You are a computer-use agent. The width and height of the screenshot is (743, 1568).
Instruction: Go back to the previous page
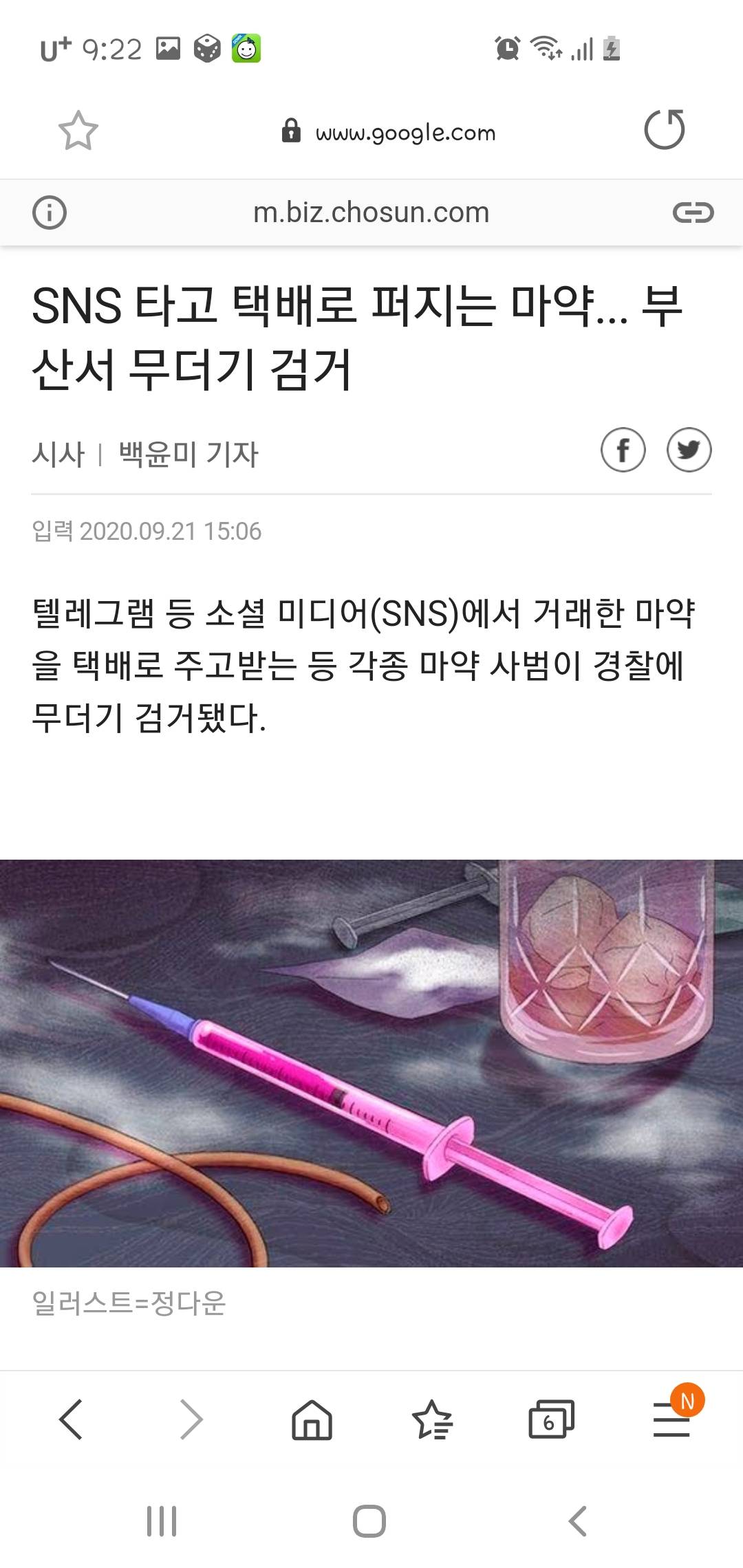click(71, 1419)
